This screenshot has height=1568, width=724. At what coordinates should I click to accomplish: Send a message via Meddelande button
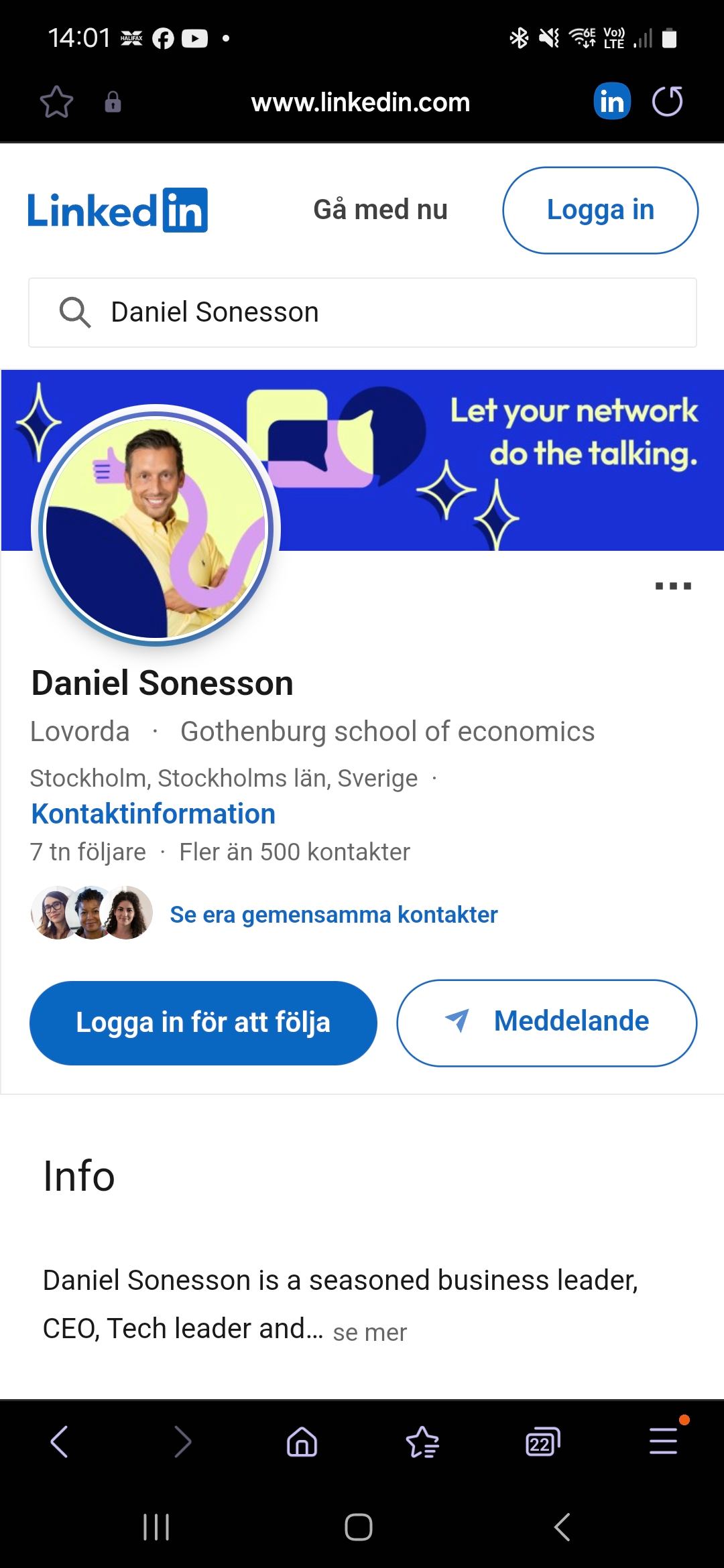point(546,1023)
